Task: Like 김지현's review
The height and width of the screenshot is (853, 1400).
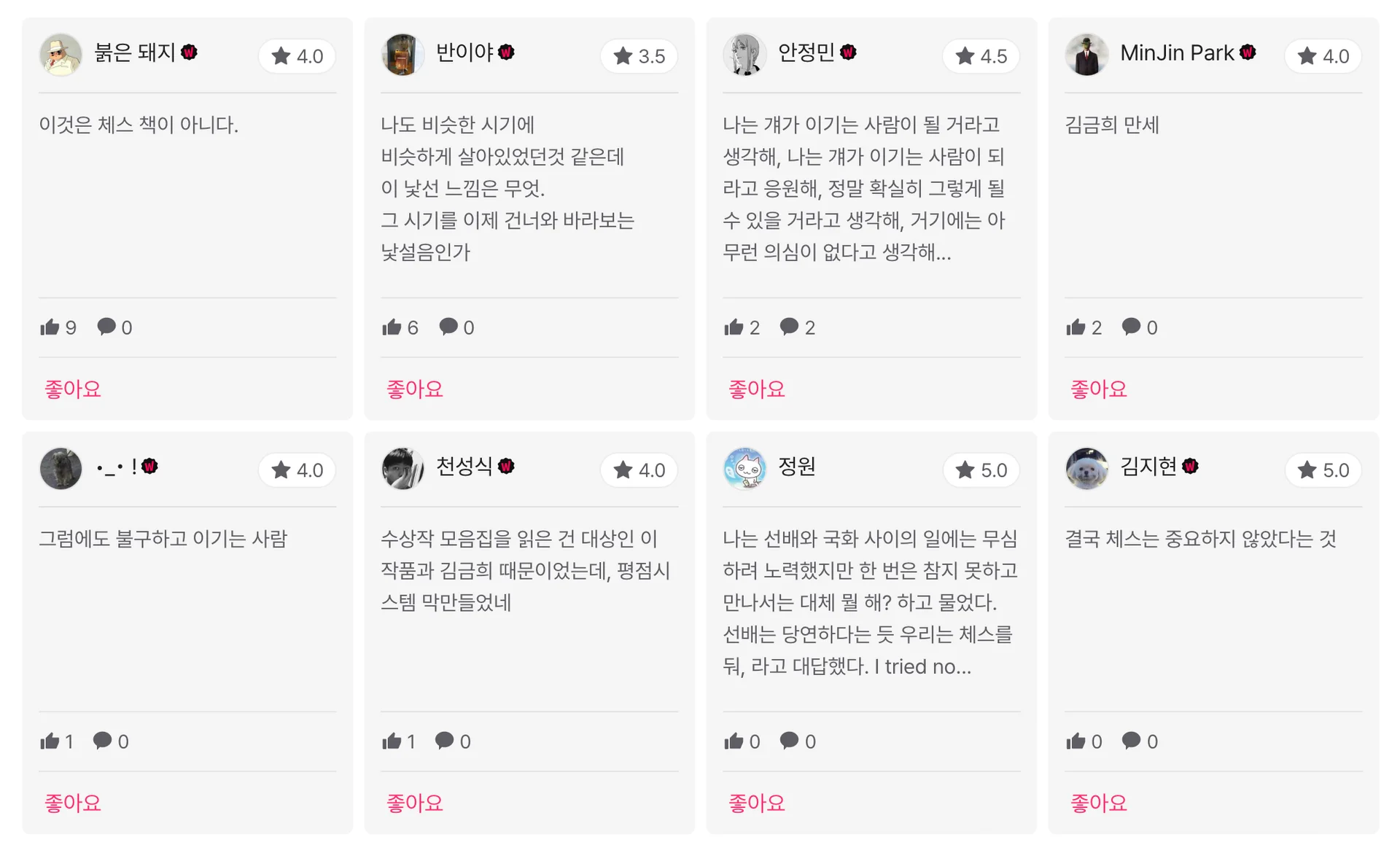Action: pyautogui.click(x=1098, y=803)
